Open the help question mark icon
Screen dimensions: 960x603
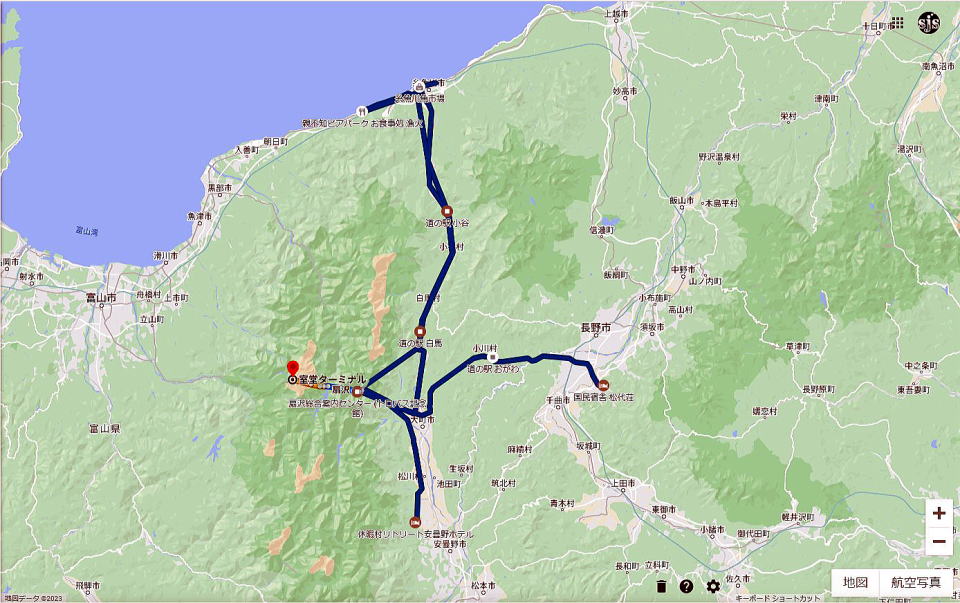pyautogui.click(x=687, y=586)
